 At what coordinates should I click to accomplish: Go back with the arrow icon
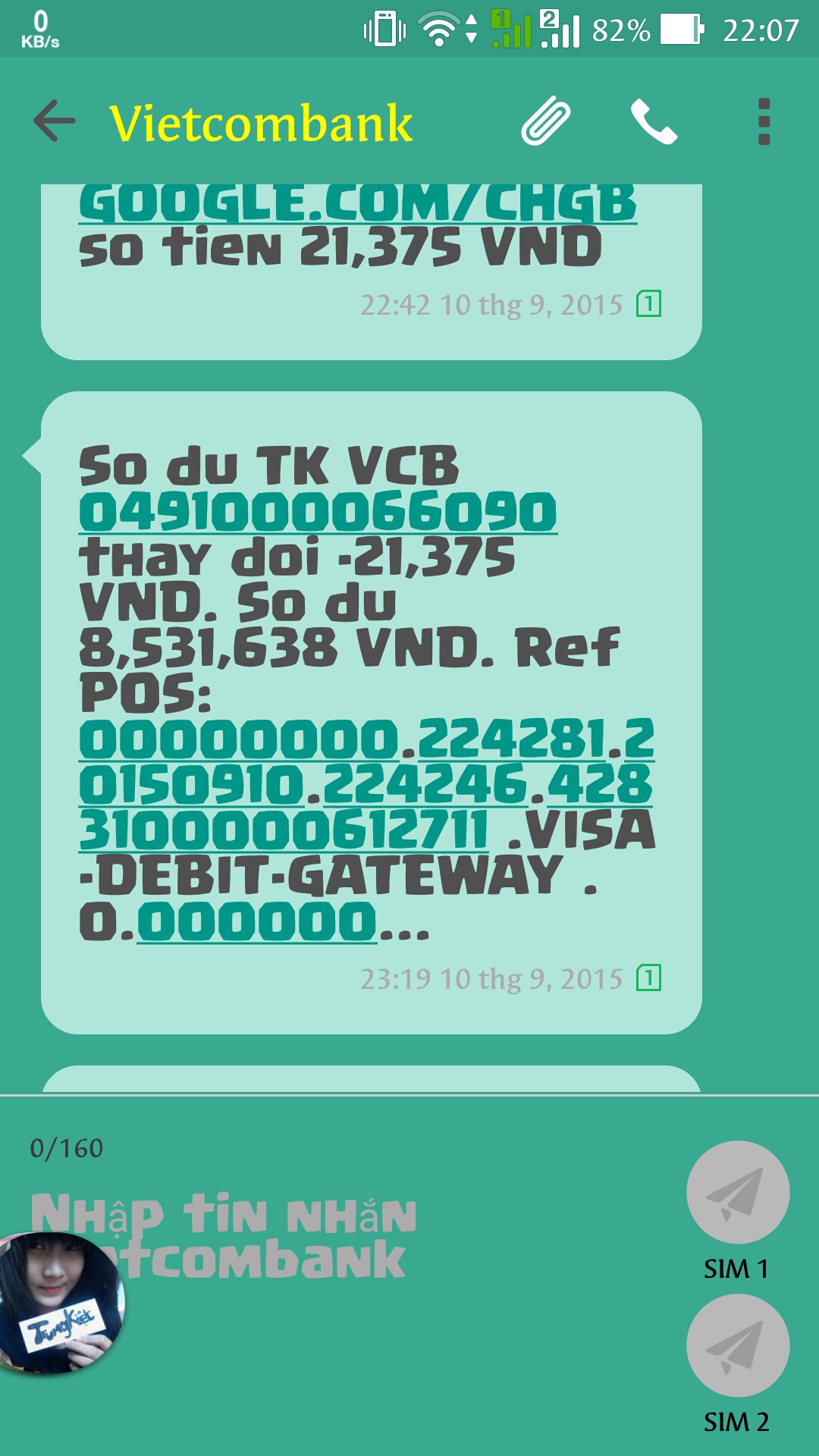tap(55, 121)
